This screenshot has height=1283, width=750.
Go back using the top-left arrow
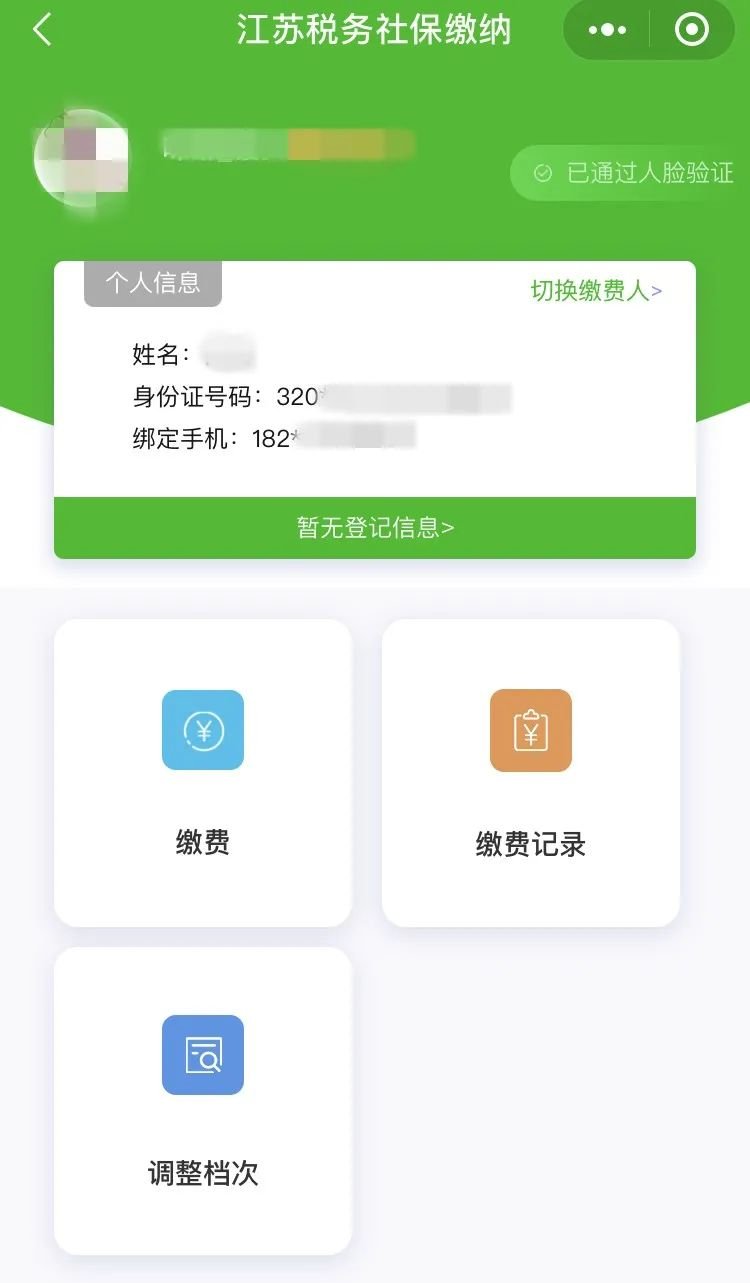tap(42, 30)
